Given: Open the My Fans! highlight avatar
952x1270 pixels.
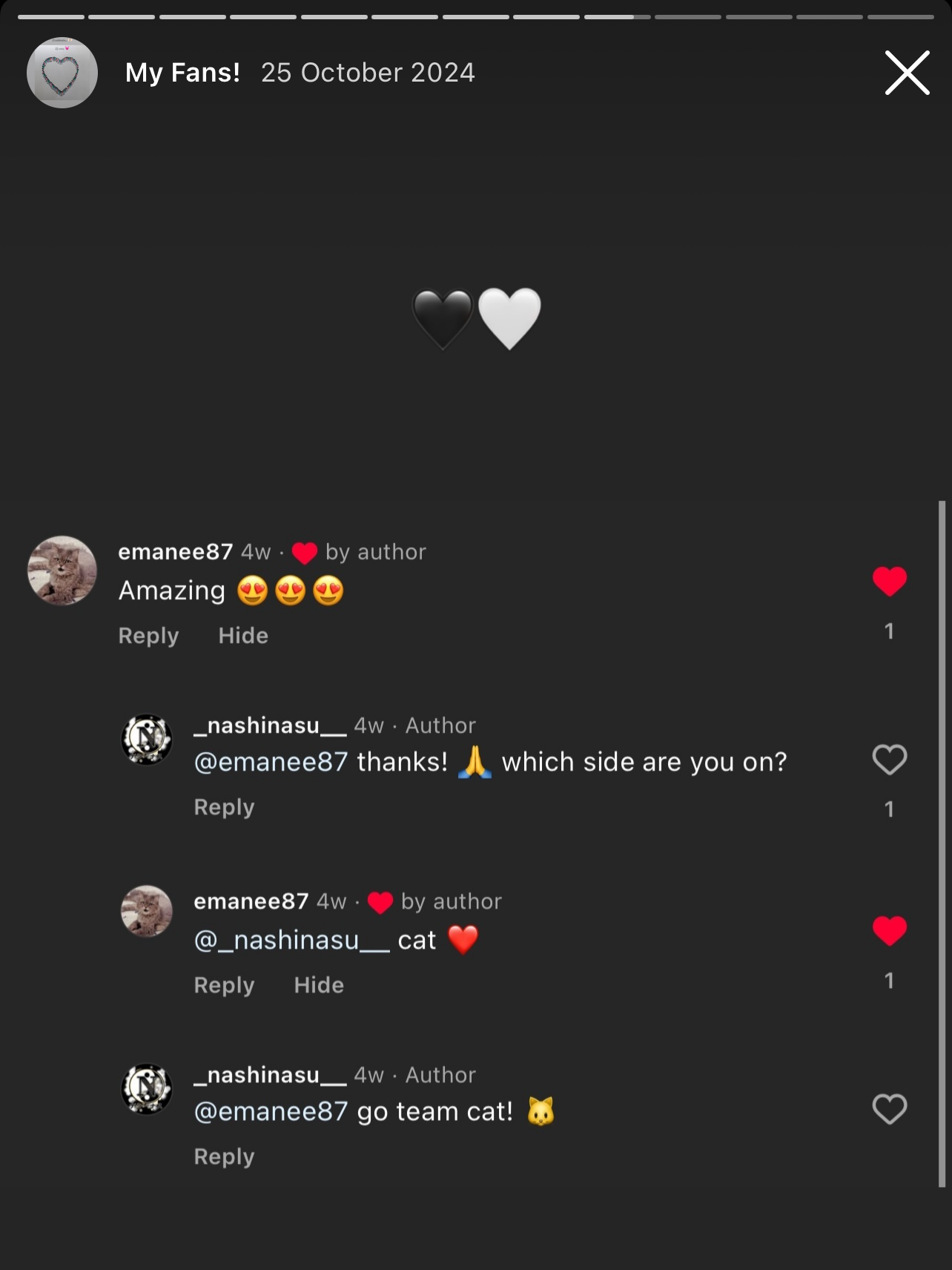Looking at the screenshot, I should coord(62,73).
